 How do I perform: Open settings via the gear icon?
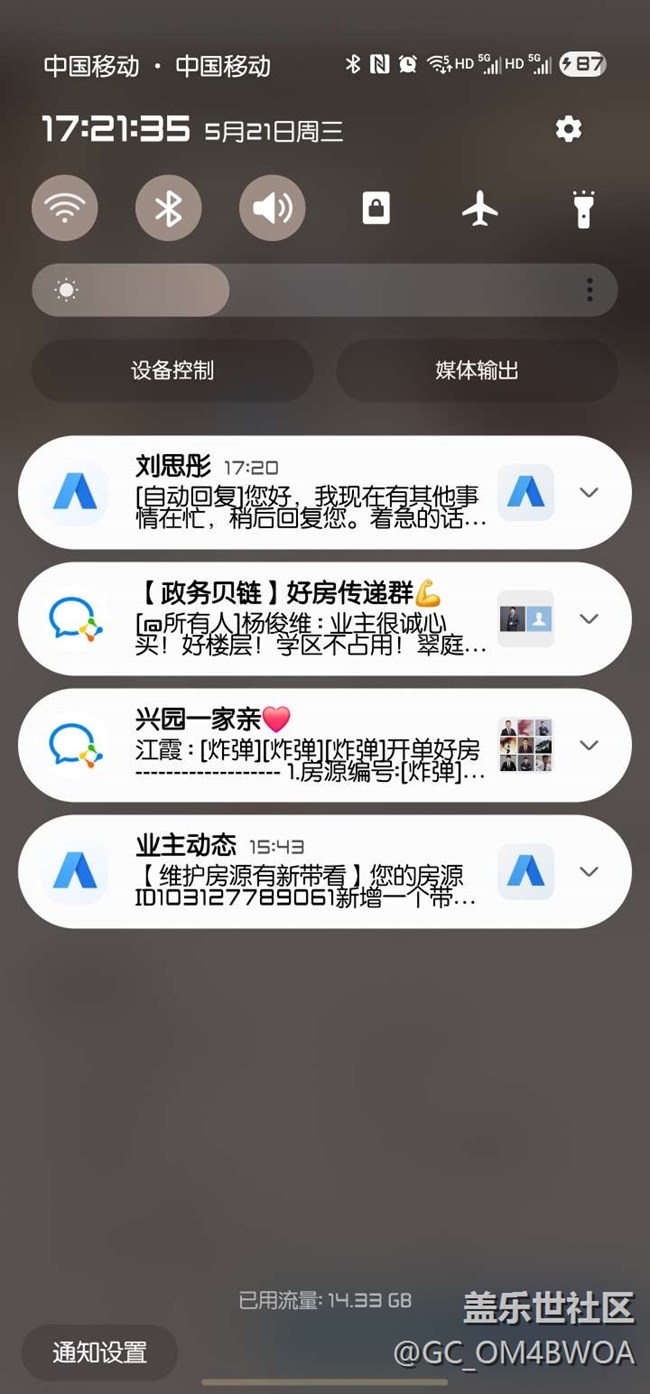pyautogui.click(x=568, y=129)
